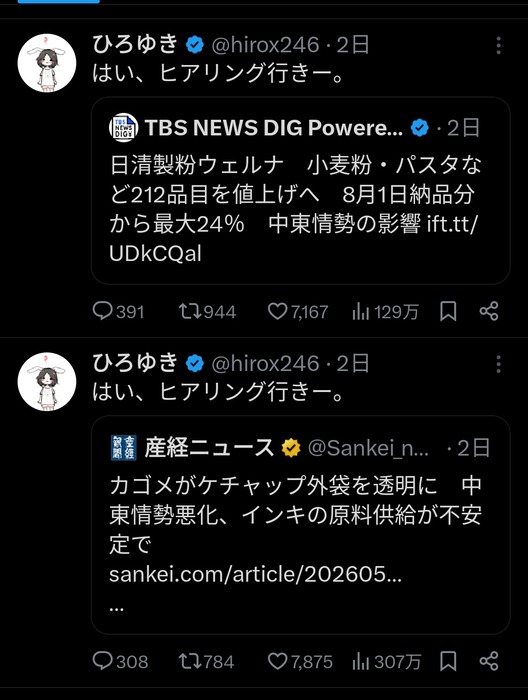
Task: Open overflow menu on the TBS quote post
Action: tap(498, 46)
